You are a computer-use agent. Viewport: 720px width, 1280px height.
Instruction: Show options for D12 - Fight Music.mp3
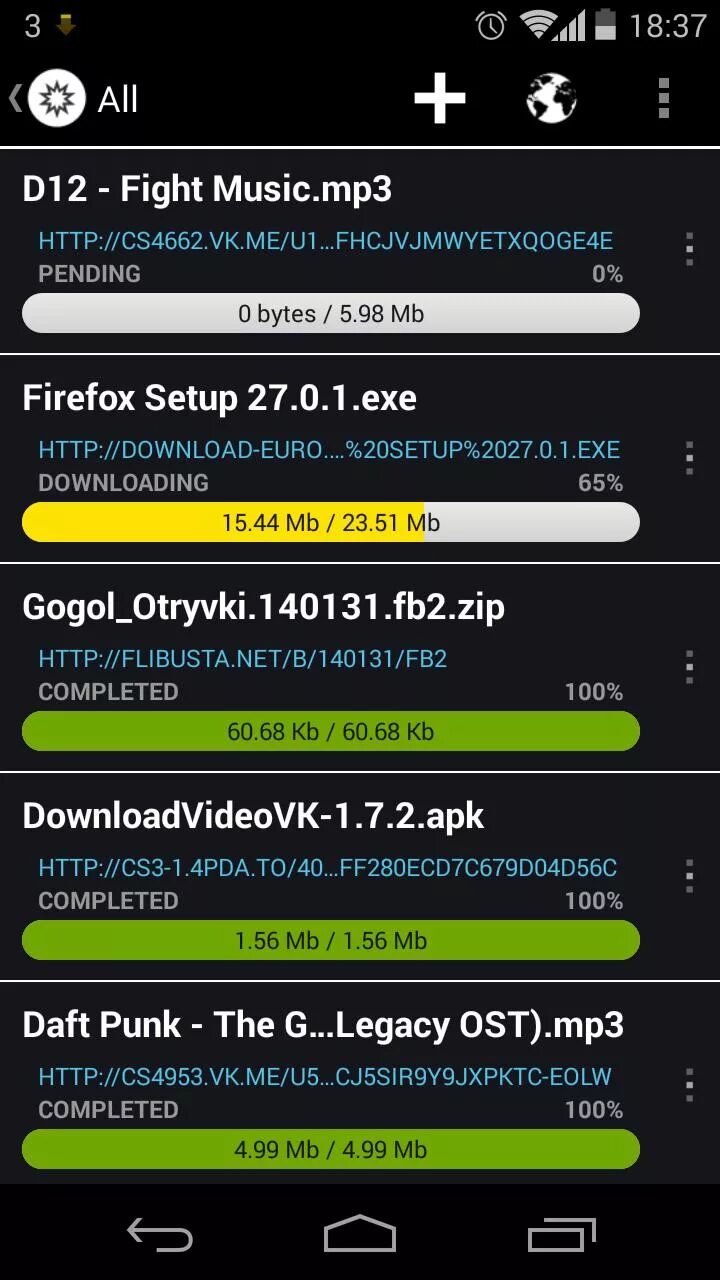pos(689,250)
